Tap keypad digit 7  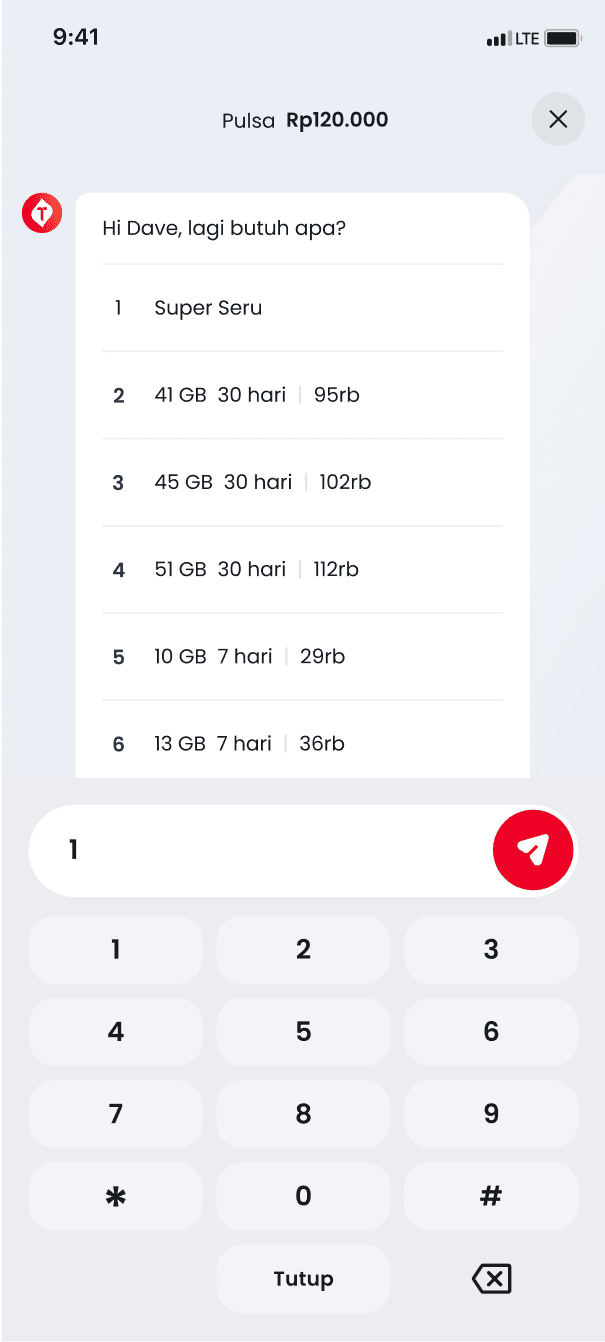[x=116, y=1114]
